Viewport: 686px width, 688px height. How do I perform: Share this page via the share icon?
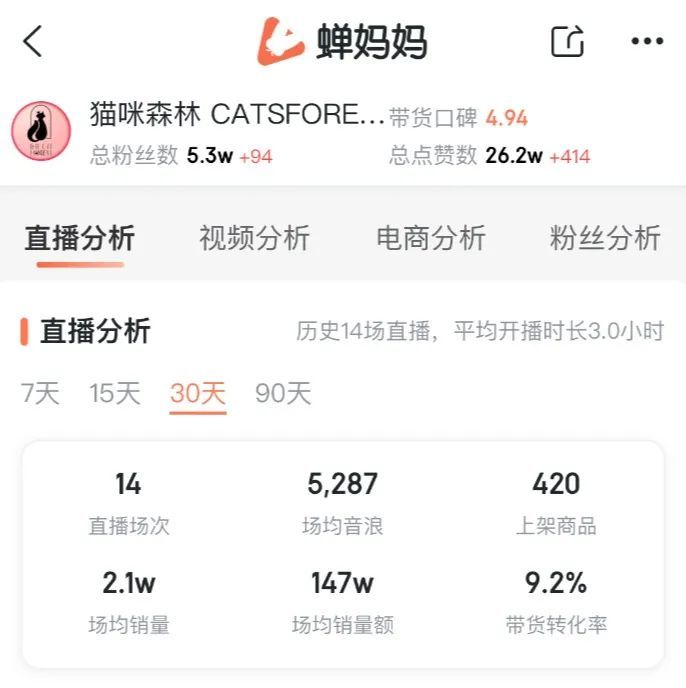coord(567,42)
